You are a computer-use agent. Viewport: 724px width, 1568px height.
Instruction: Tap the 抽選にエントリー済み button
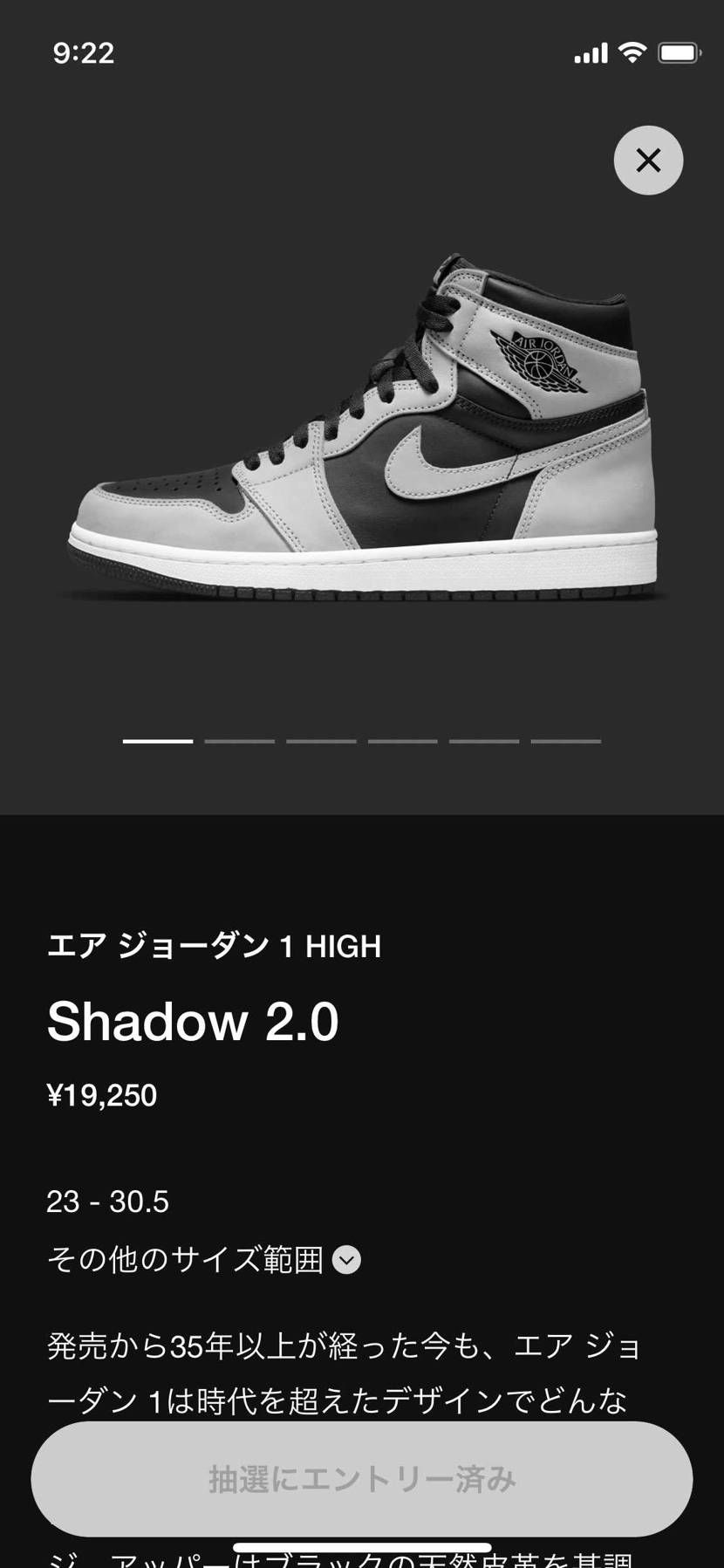(x=361, y=1478)
